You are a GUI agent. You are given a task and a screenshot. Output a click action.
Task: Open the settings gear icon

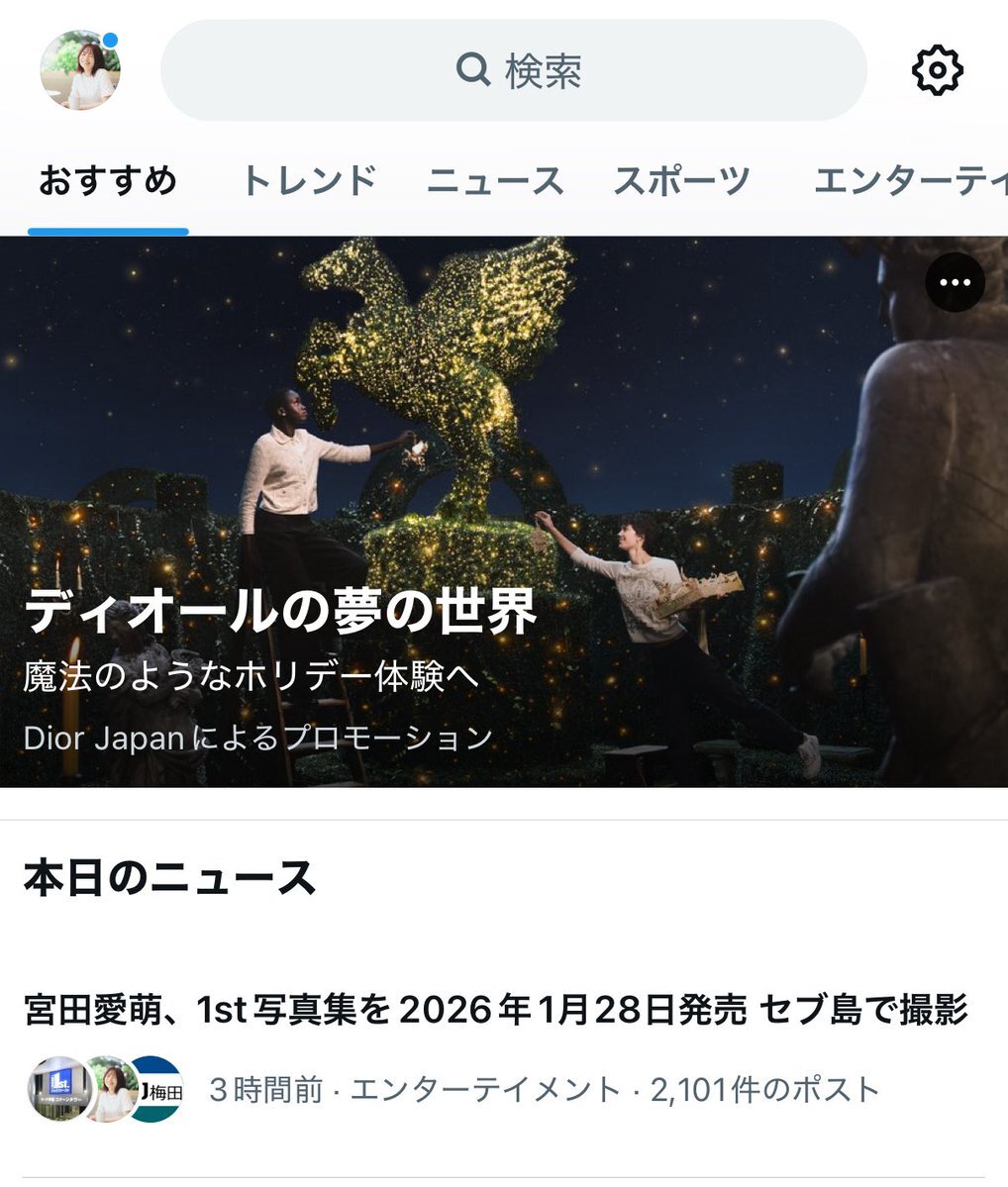[x=937, y=70]
